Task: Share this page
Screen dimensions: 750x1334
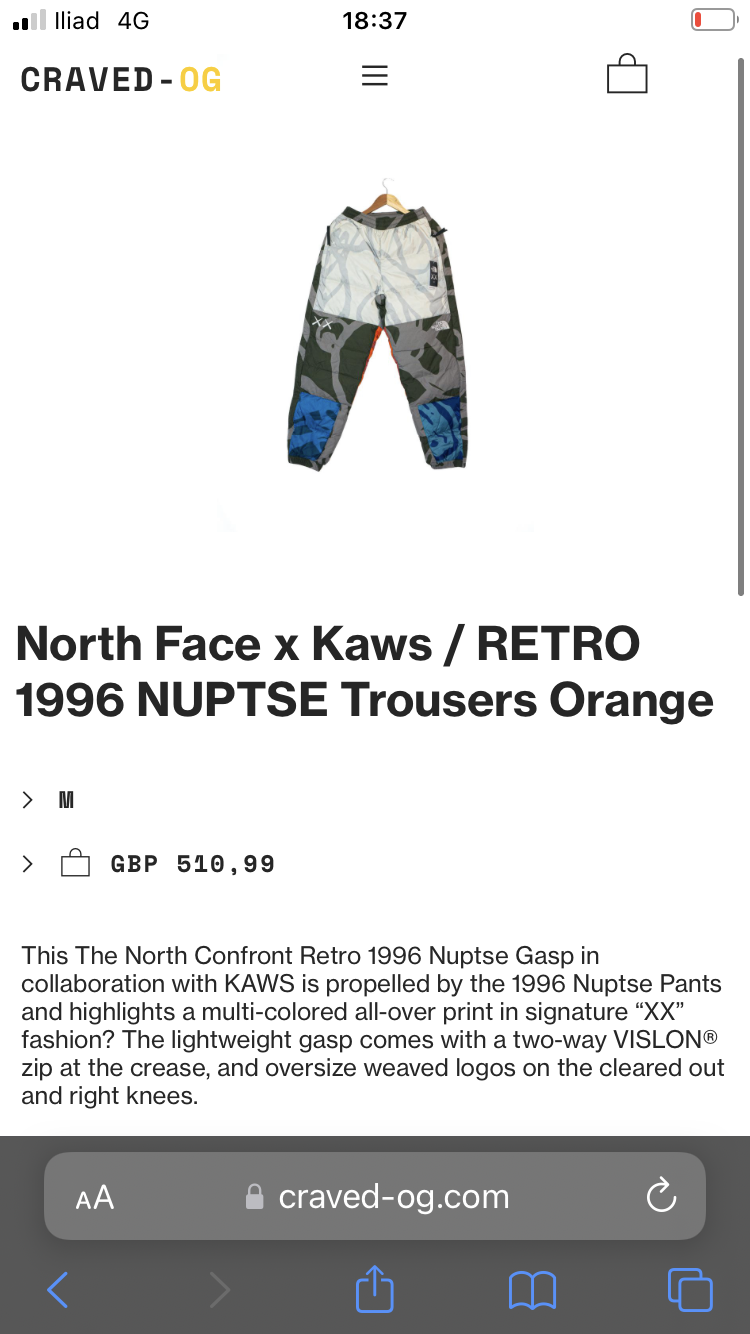Action: point(375,1288)
